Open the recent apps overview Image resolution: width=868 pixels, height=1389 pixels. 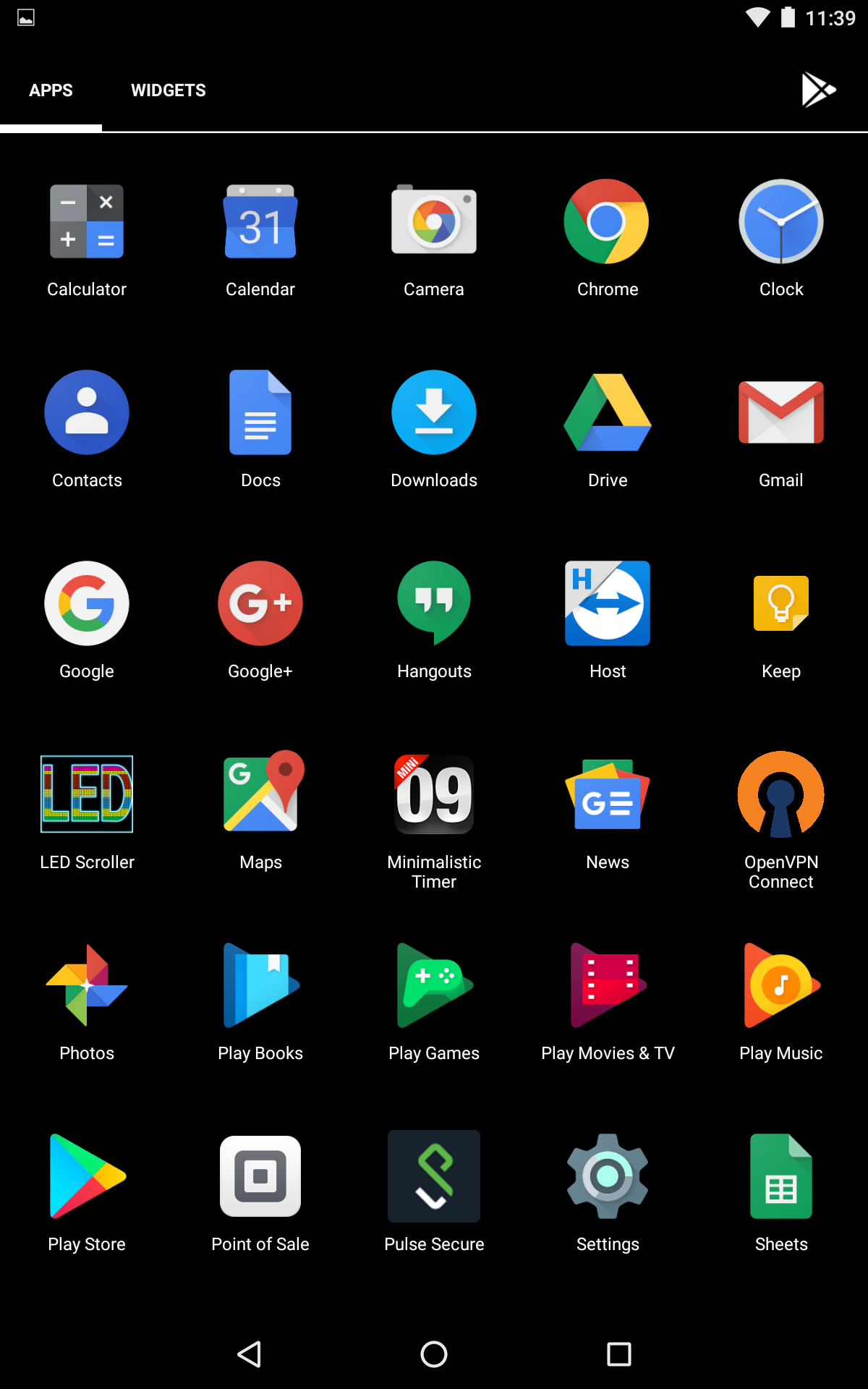tap(618, 1354)
